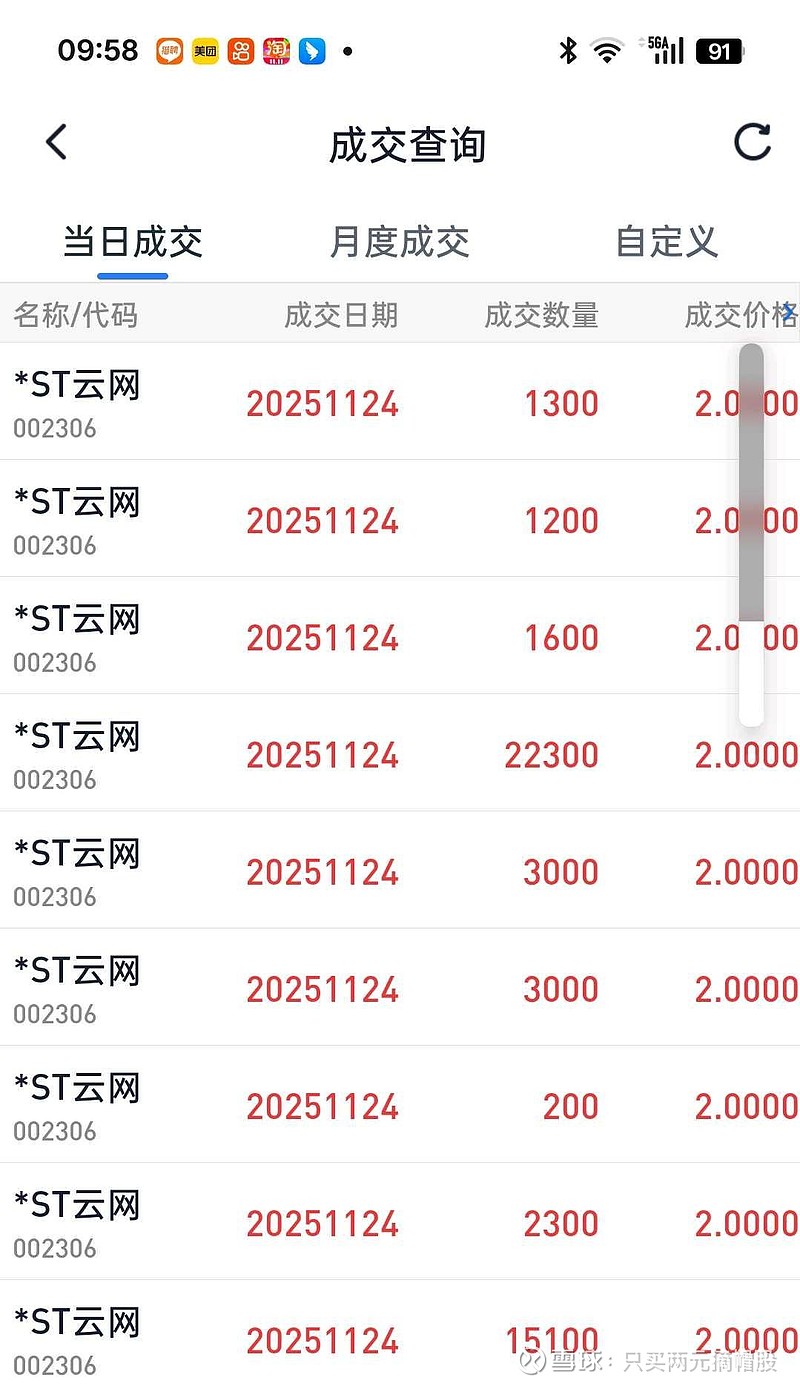Open the Taobao icon in the status bar
800x1386 pixels.
click(x=276, y=50)
